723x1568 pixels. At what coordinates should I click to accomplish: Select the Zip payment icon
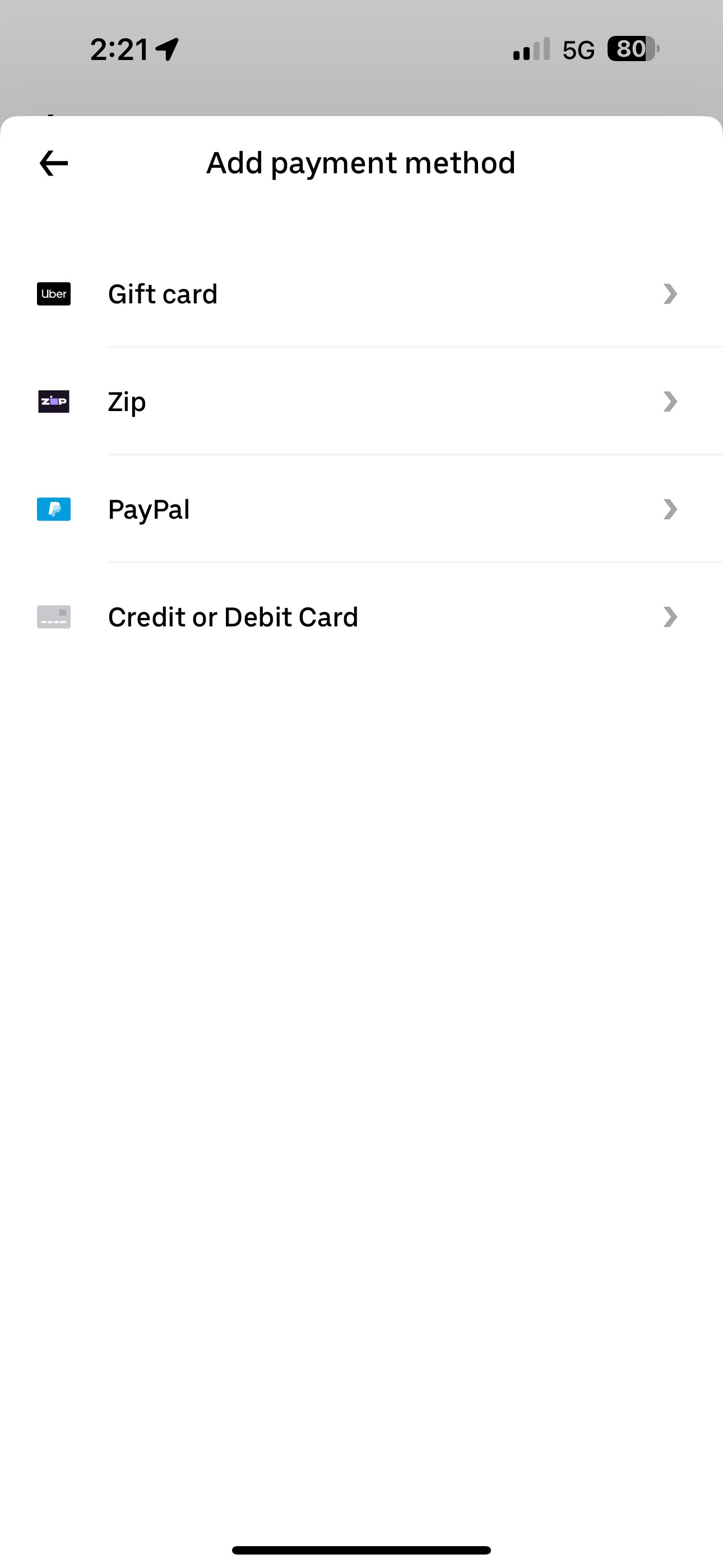click(54, 402)
